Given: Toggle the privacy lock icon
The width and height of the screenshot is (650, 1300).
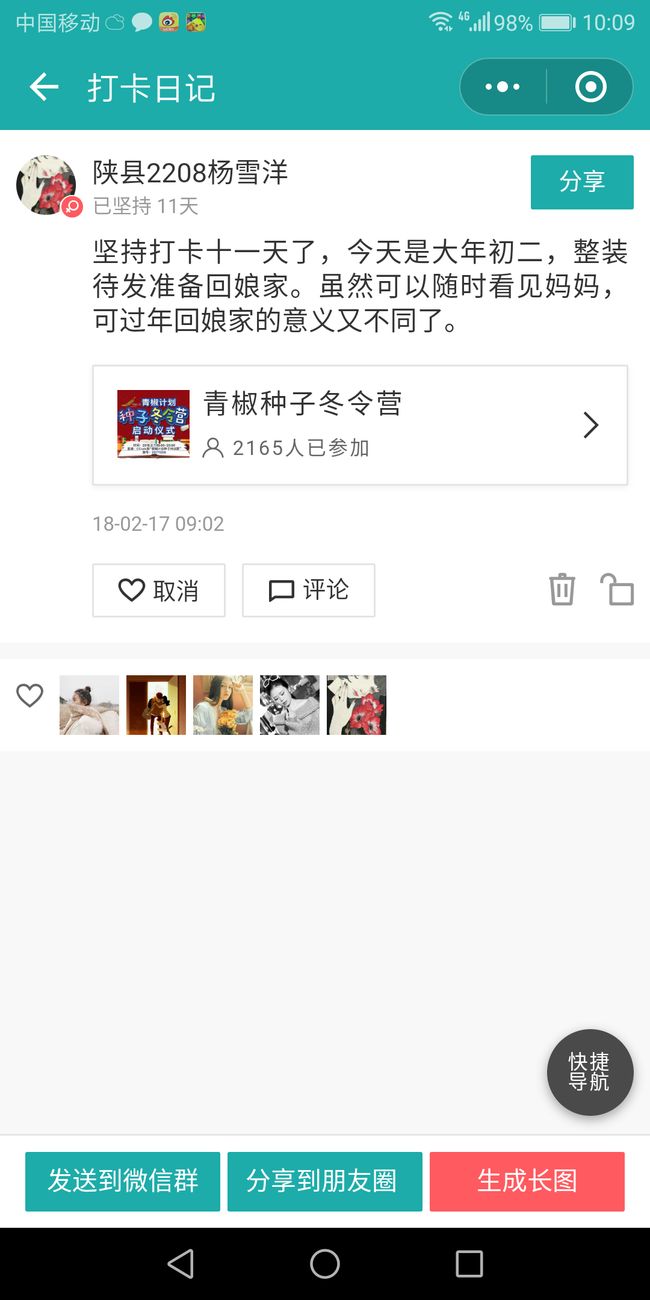Looking at the screenshot, I should pos(617,589).
